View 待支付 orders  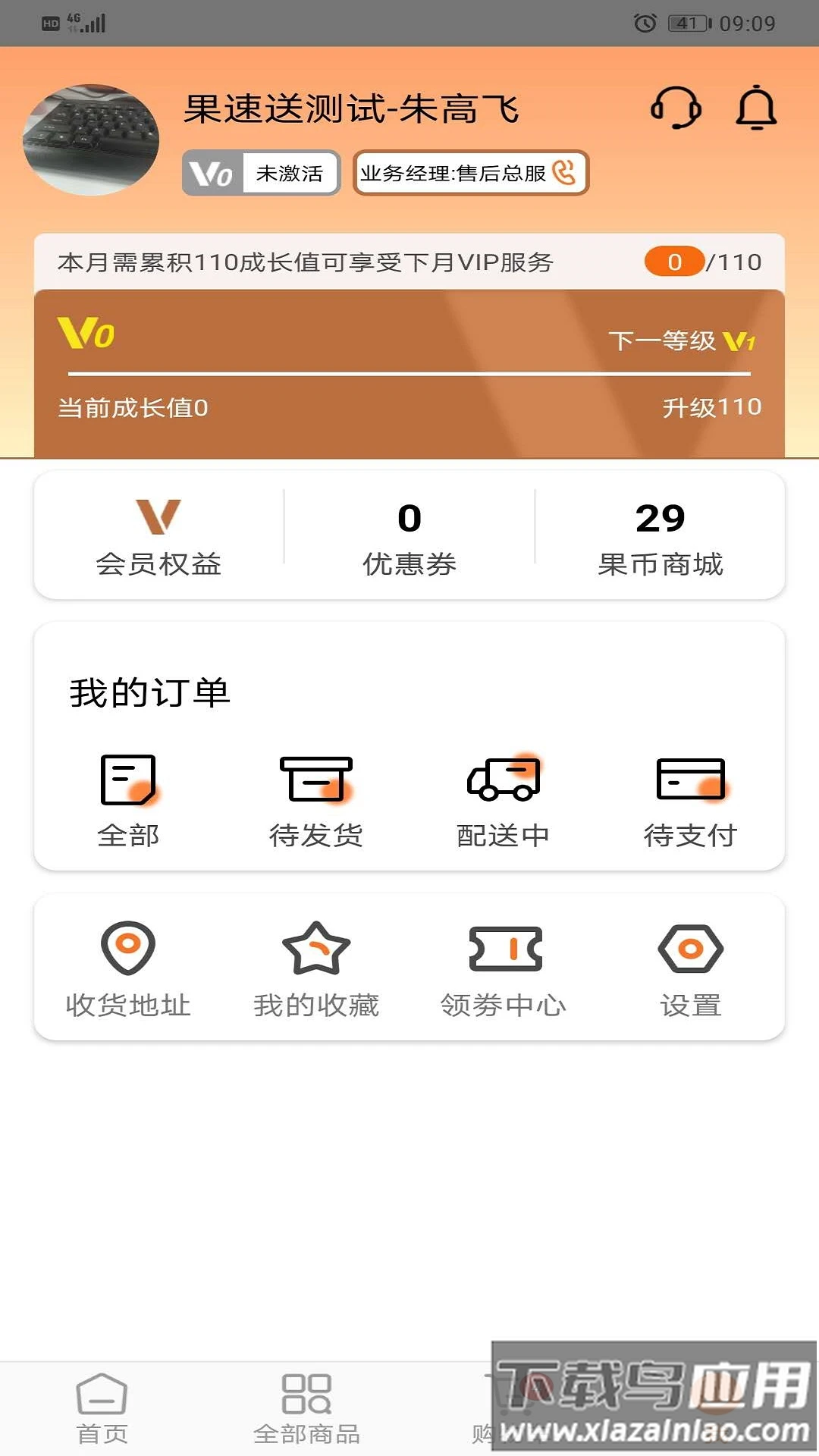click(x=690, y=800)
